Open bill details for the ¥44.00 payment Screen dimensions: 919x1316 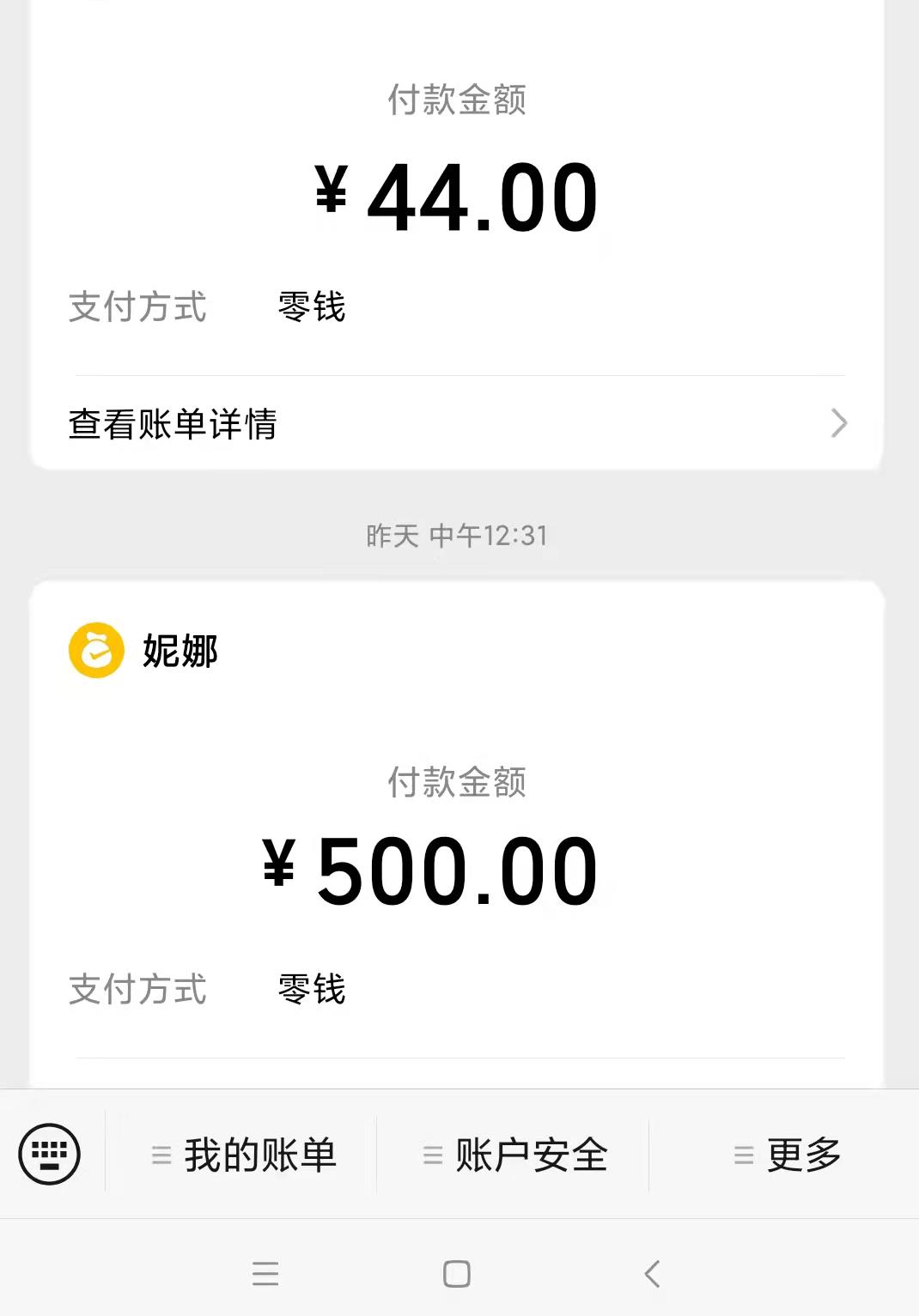pyautogui.click(x=172, y=423)
